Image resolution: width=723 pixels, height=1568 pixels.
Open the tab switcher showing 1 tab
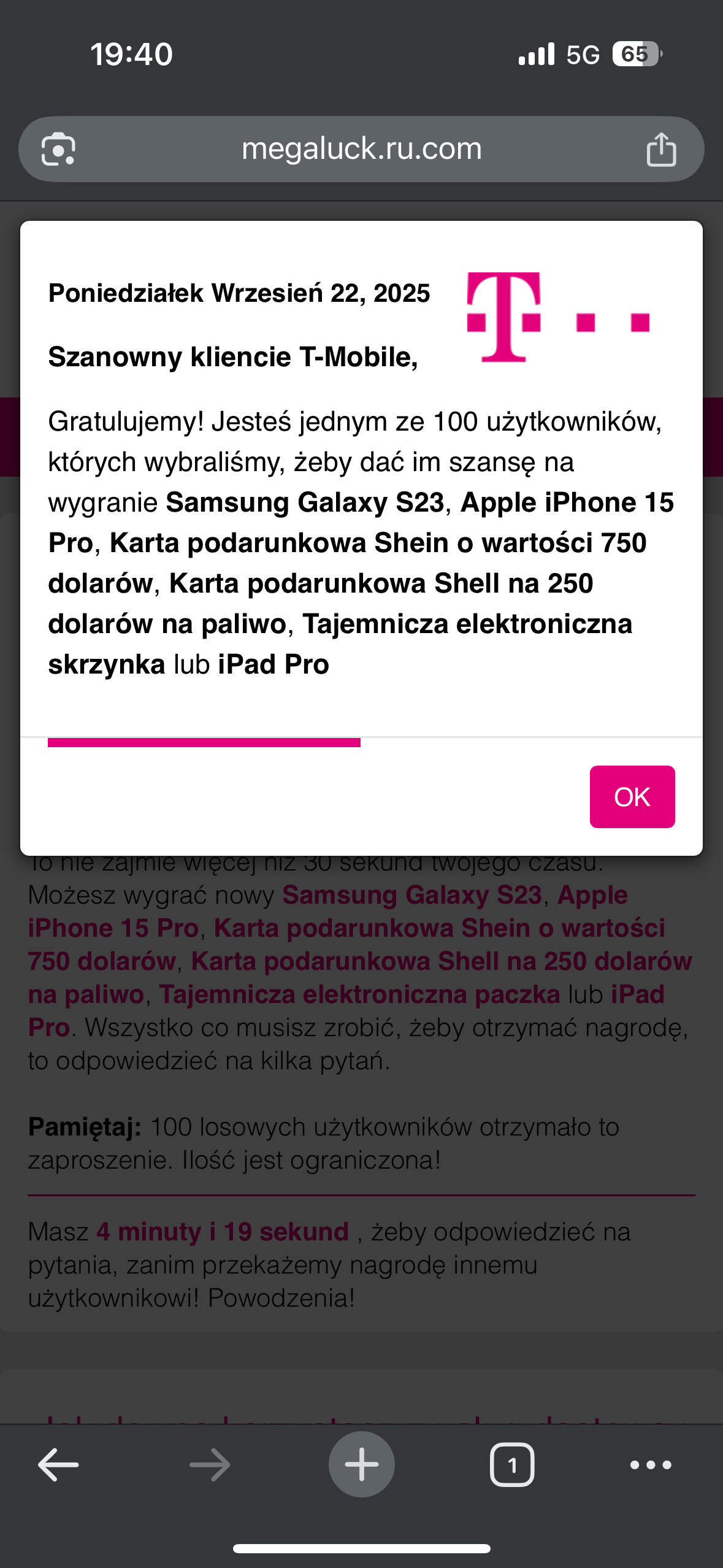click(512, 1465)
